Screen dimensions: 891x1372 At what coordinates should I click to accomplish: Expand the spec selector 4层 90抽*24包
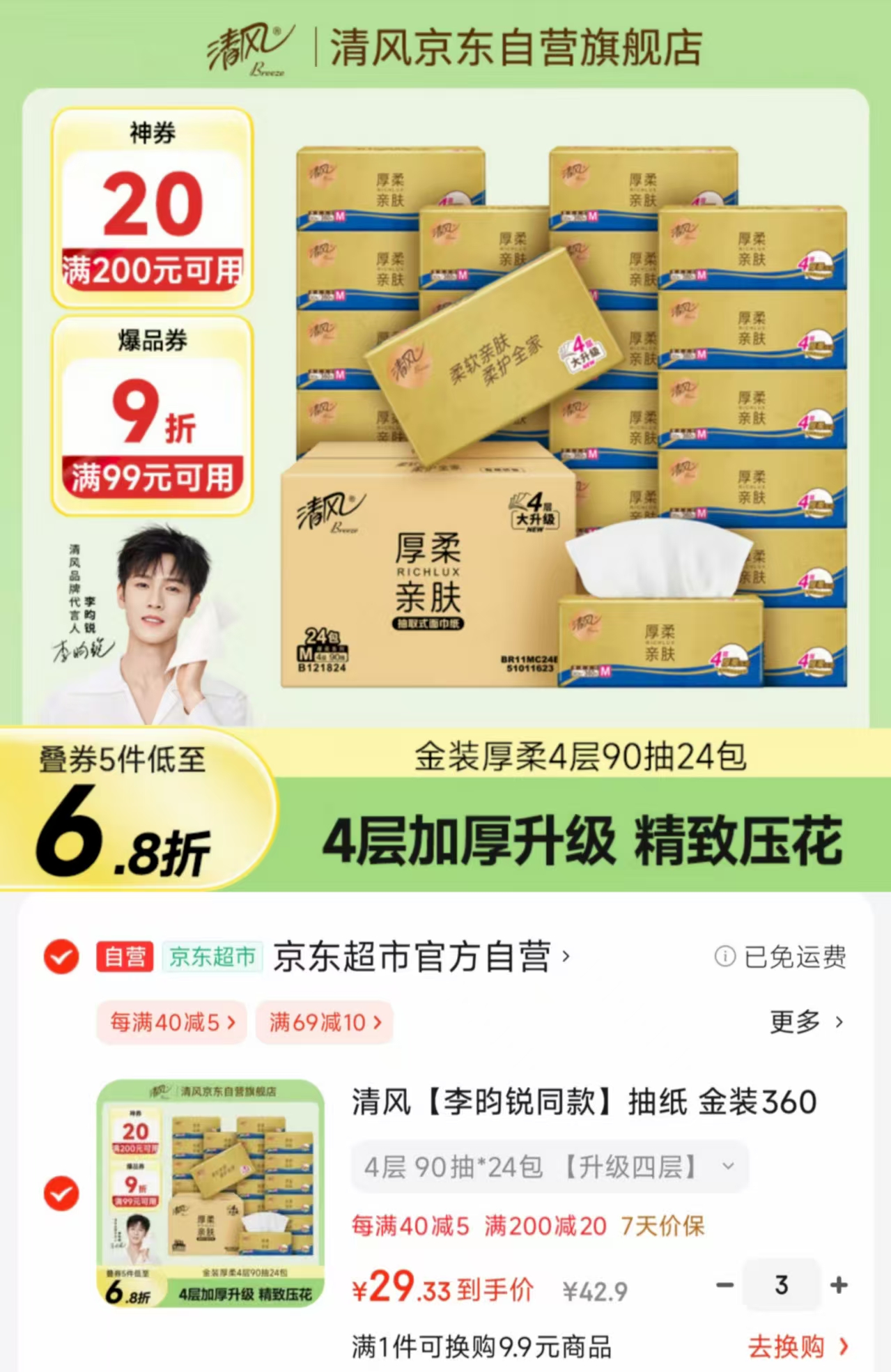coord(550,1167)
